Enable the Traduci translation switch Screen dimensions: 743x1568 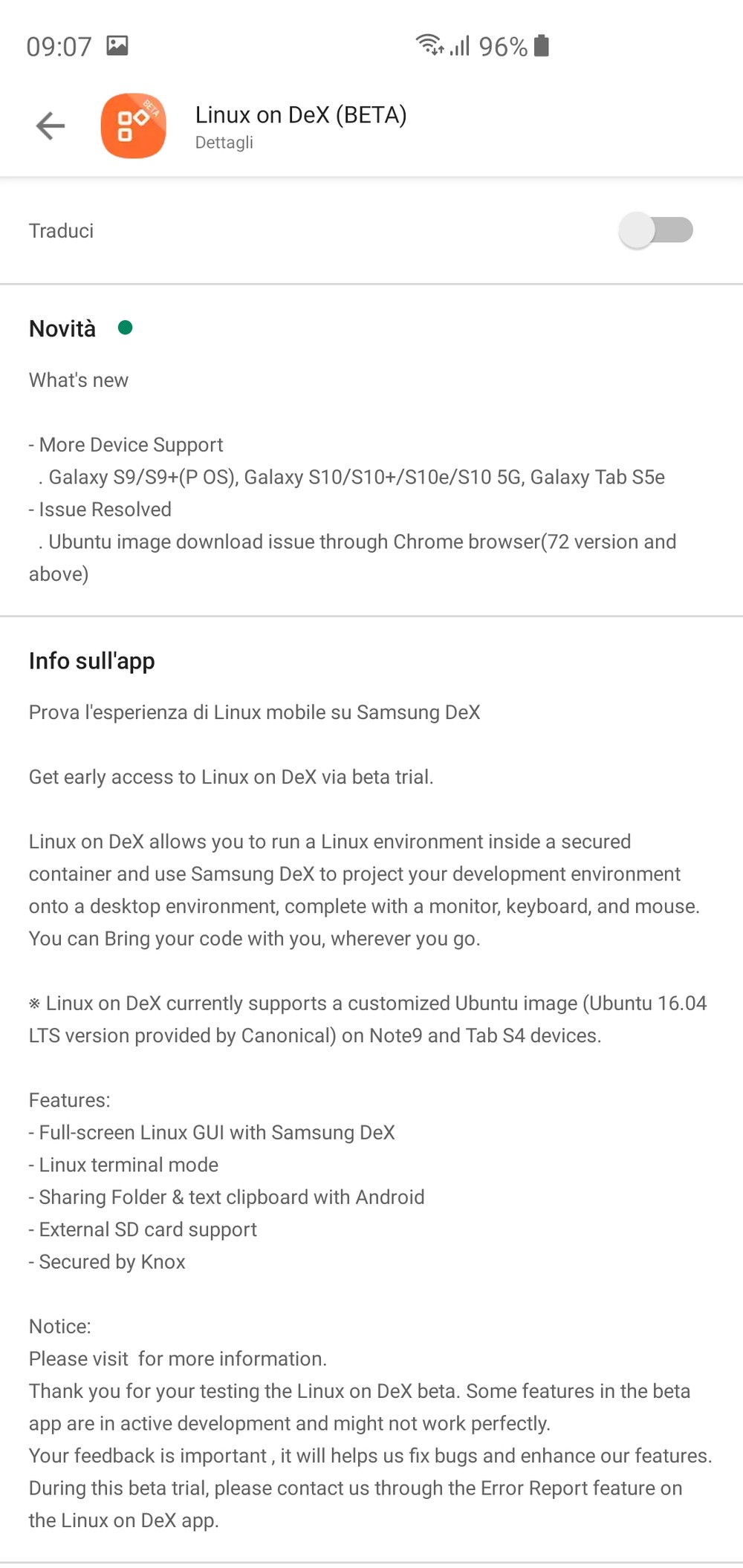pos(655,230)
